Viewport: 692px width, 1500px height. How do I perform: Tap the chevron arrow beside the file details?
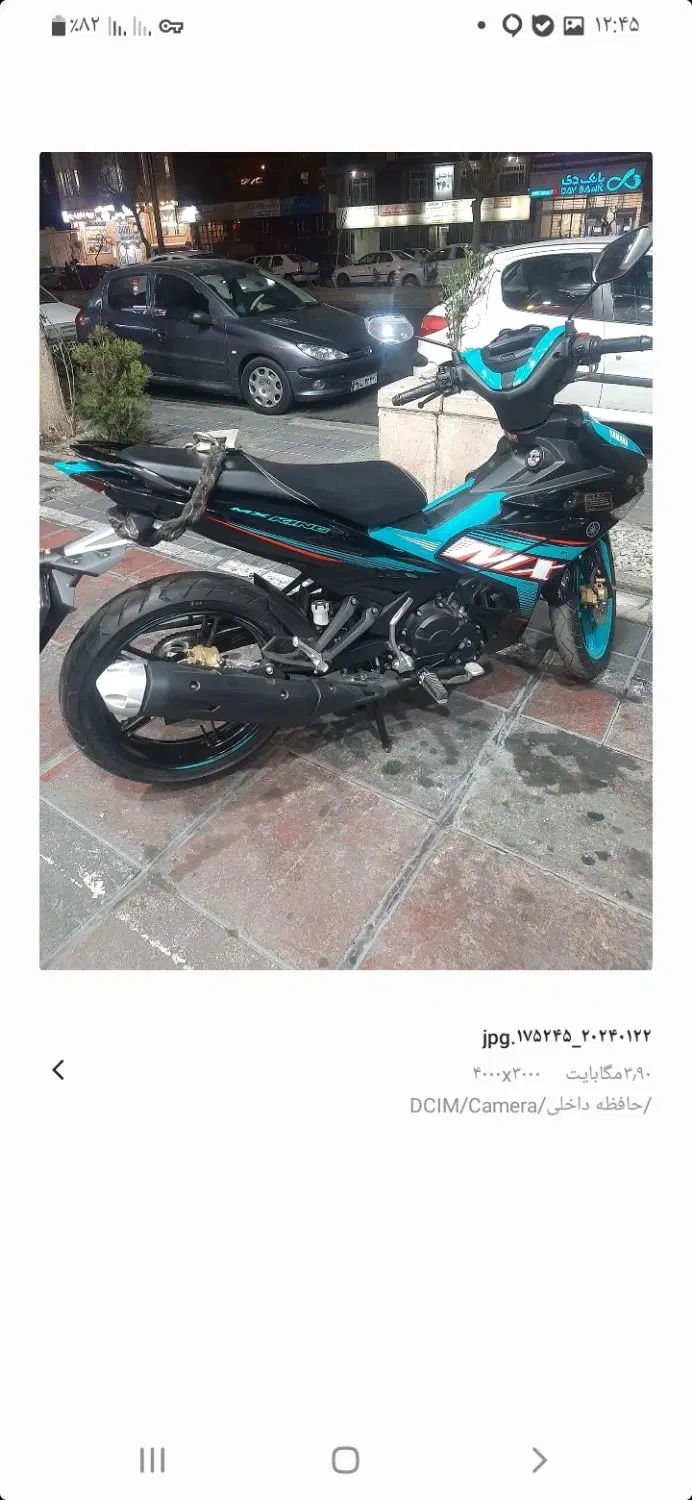[58, 1070]
